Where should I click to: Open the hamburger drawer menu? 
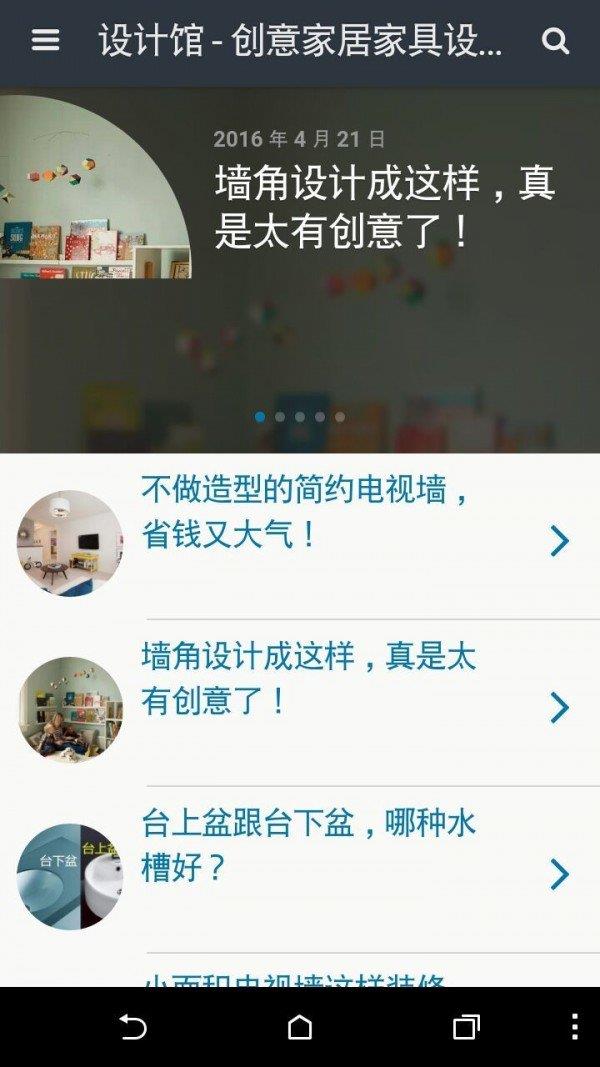(45, 40)
